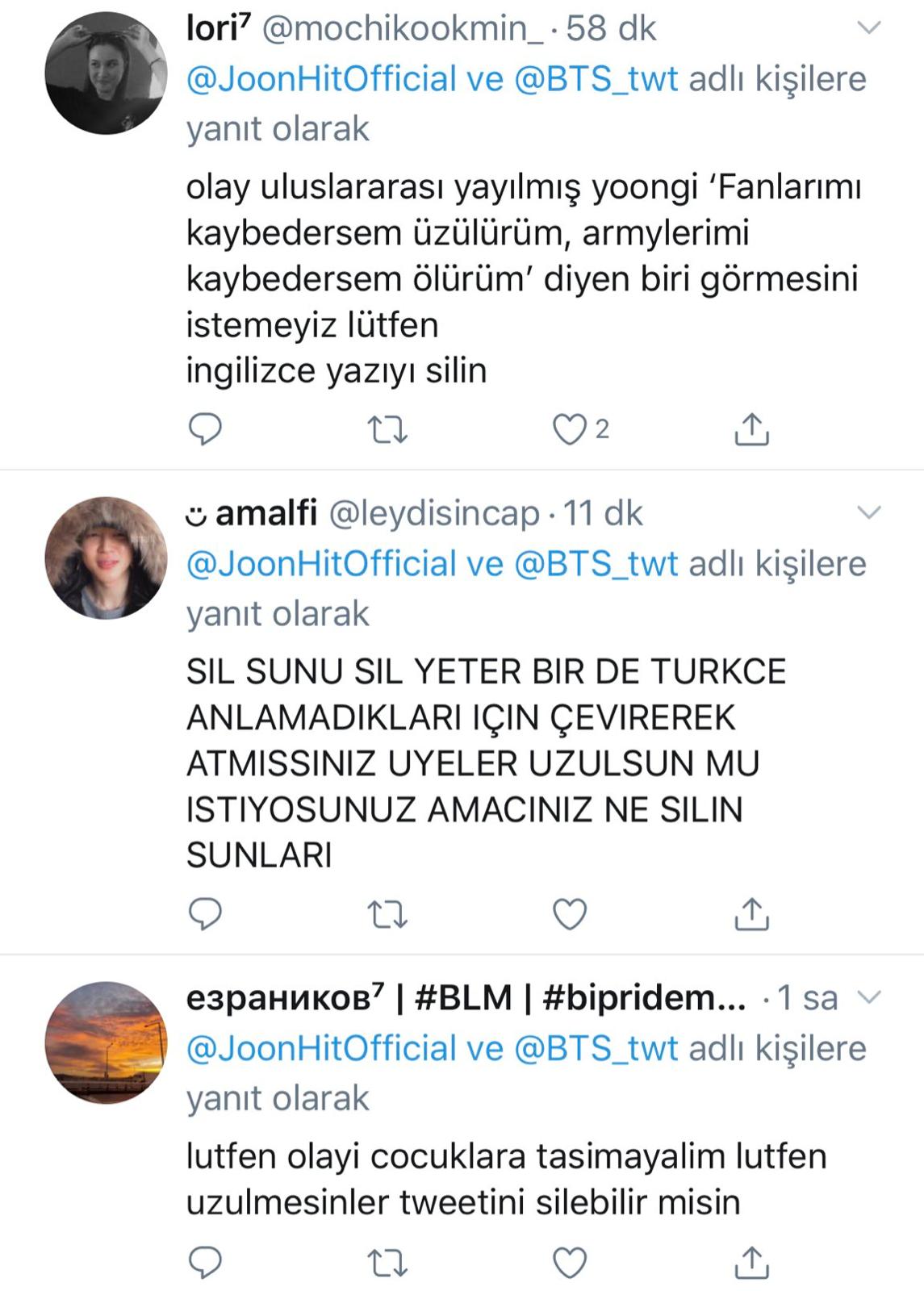This screenshot has width=924, height=1291.
Task: Share езраников's tweet
Action: [x=751, y=1262]
